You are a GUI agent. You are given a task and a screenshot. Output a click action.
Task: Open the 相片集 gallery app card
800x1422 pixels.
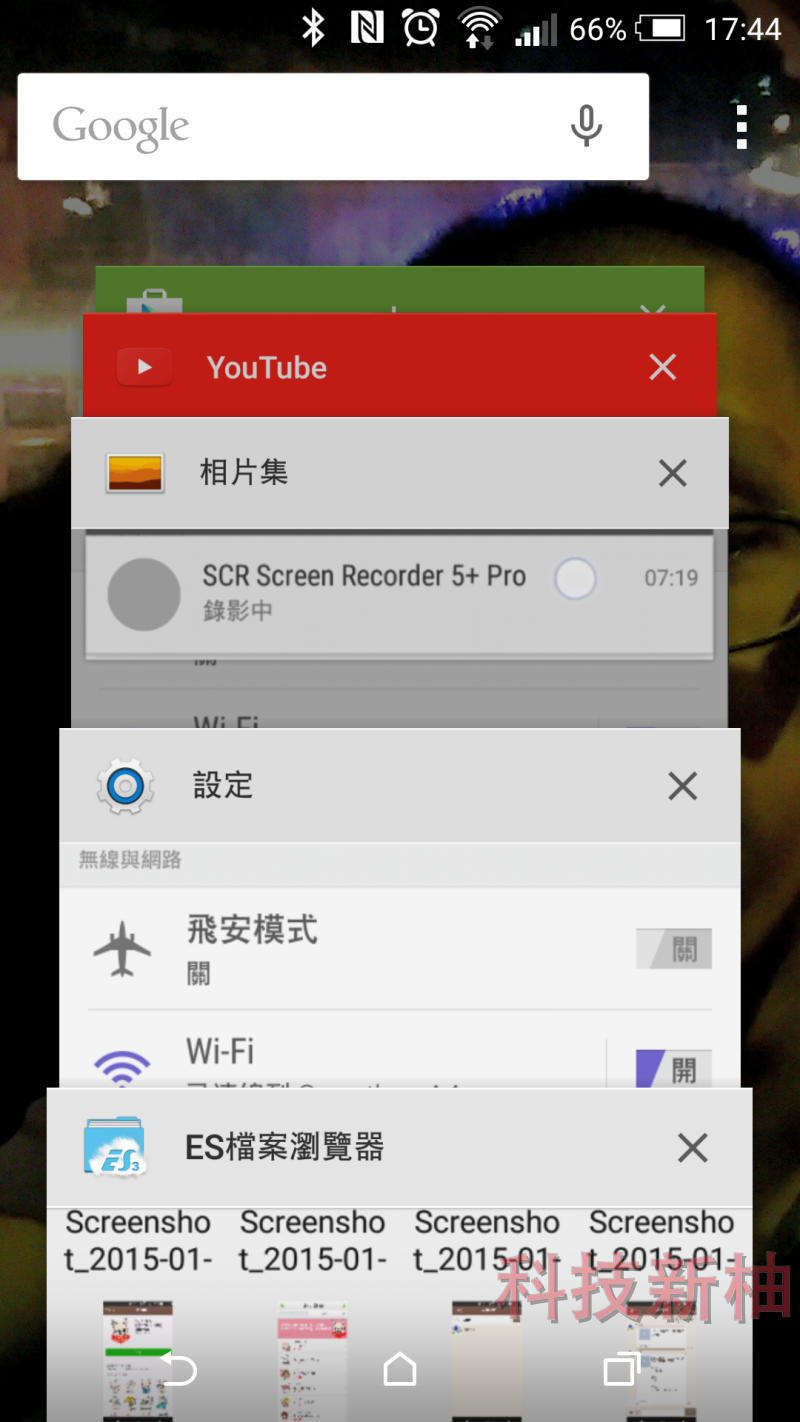350,473
